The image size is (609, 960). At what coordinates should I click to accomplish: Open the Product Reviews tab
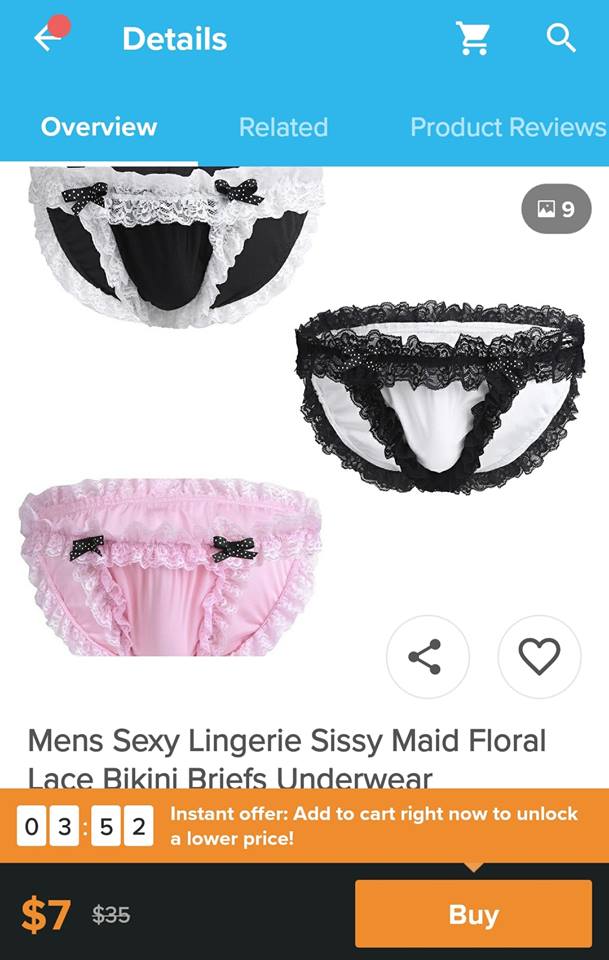(x=508, y=127)
